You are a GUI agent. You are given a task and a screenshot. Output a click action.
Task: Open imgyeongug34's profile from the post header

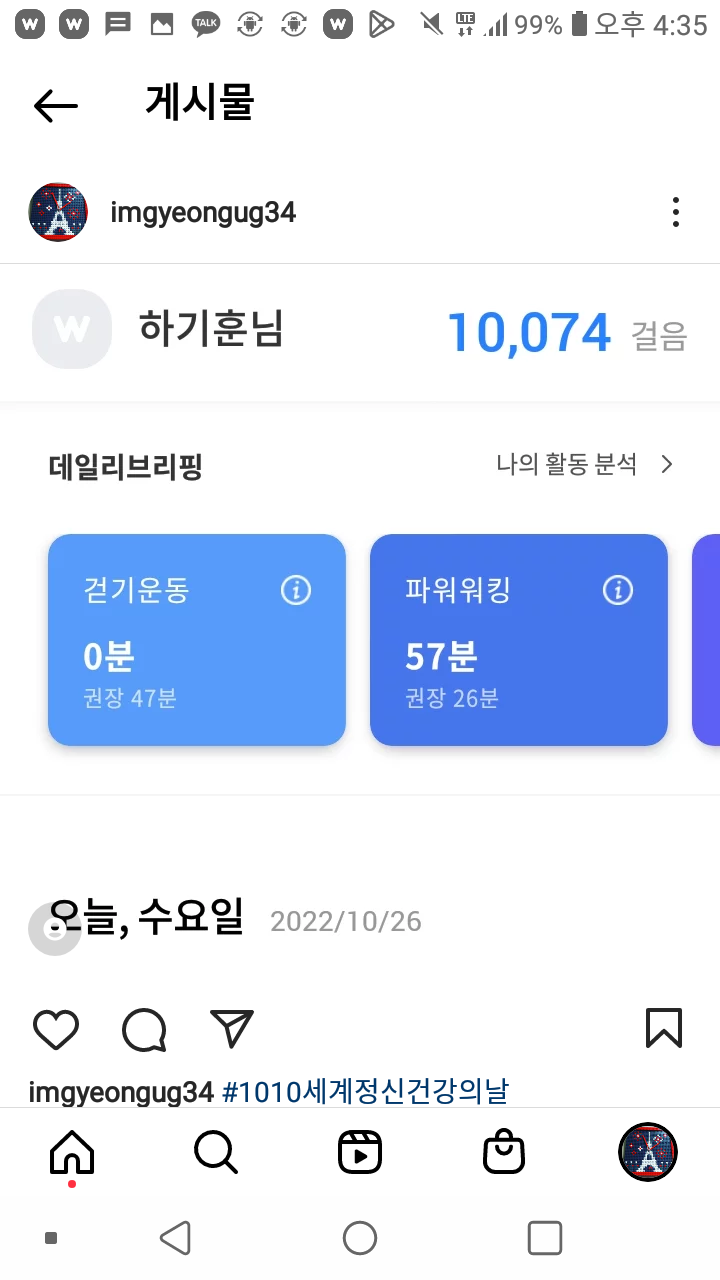click(202, 212)
